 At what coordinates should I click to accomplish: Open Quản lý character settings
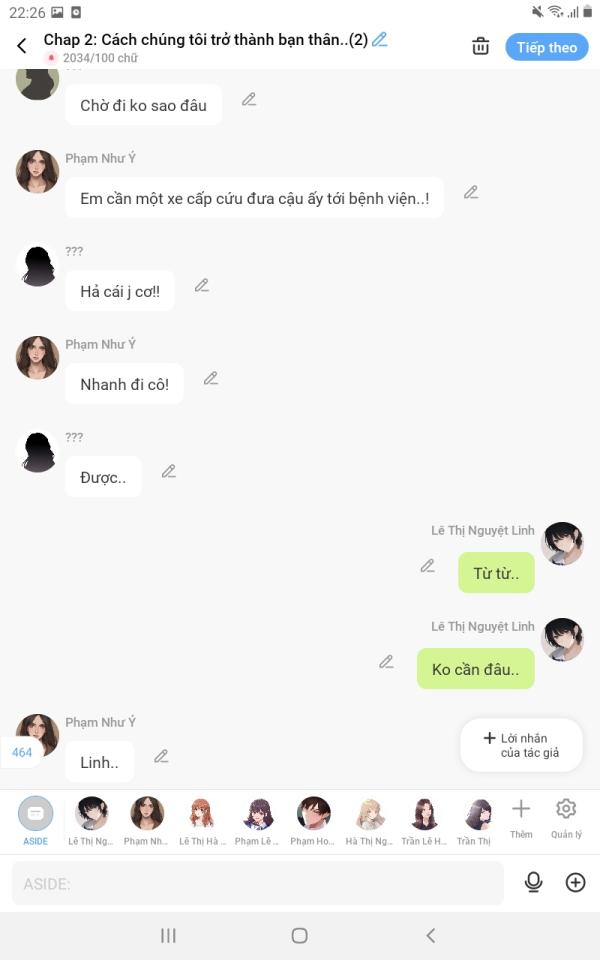tap(566, 816)
